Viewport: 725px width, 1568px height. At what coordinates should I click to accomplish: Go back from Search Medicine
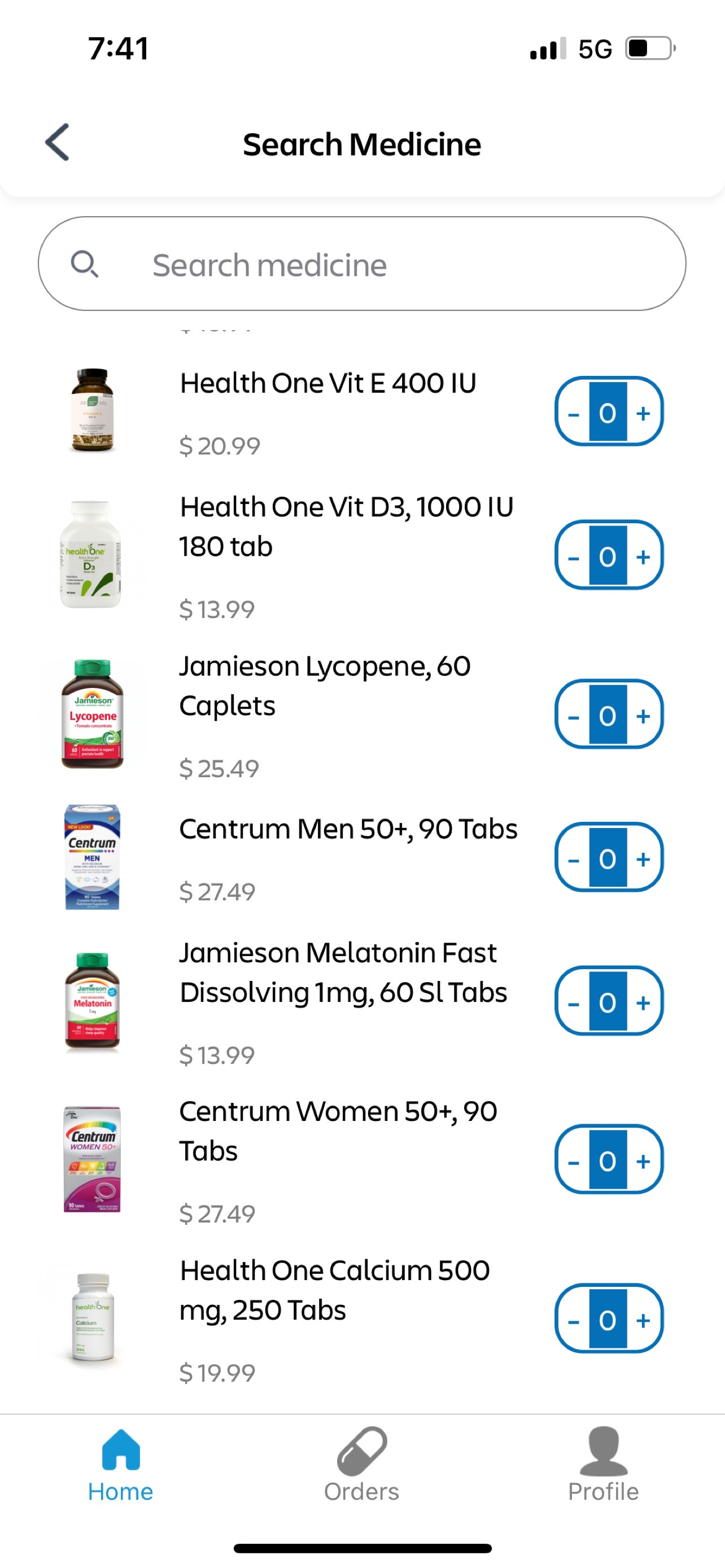tap(57, 143)
